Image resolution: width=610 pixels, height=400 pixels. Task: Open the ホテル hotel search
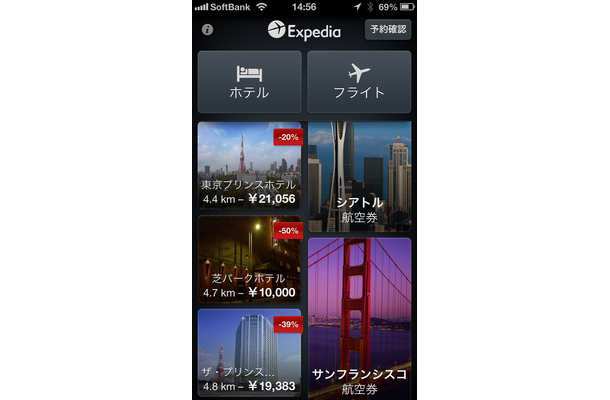(x=249, y=81)
